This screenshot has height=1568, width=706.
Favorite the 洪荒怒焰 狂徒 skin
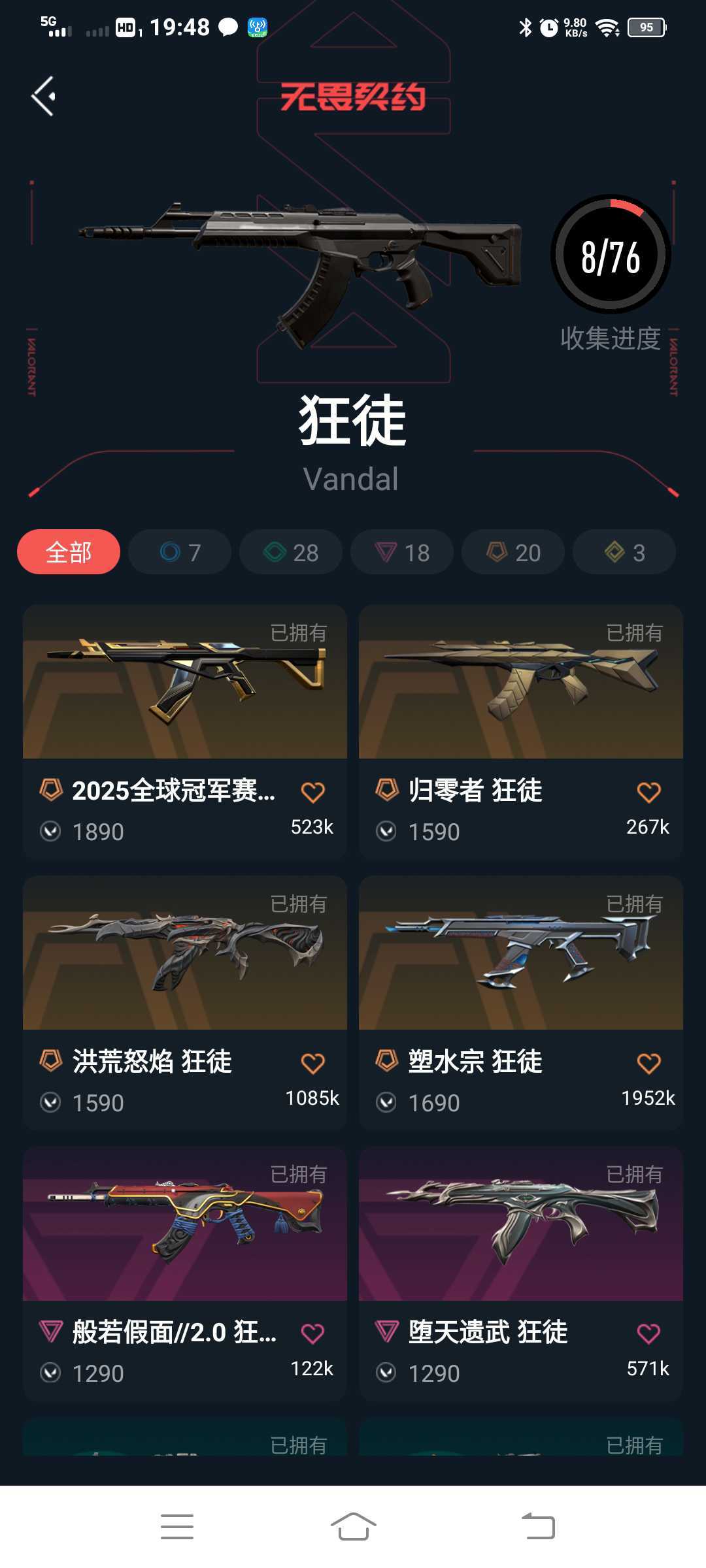coord(312,1063)
